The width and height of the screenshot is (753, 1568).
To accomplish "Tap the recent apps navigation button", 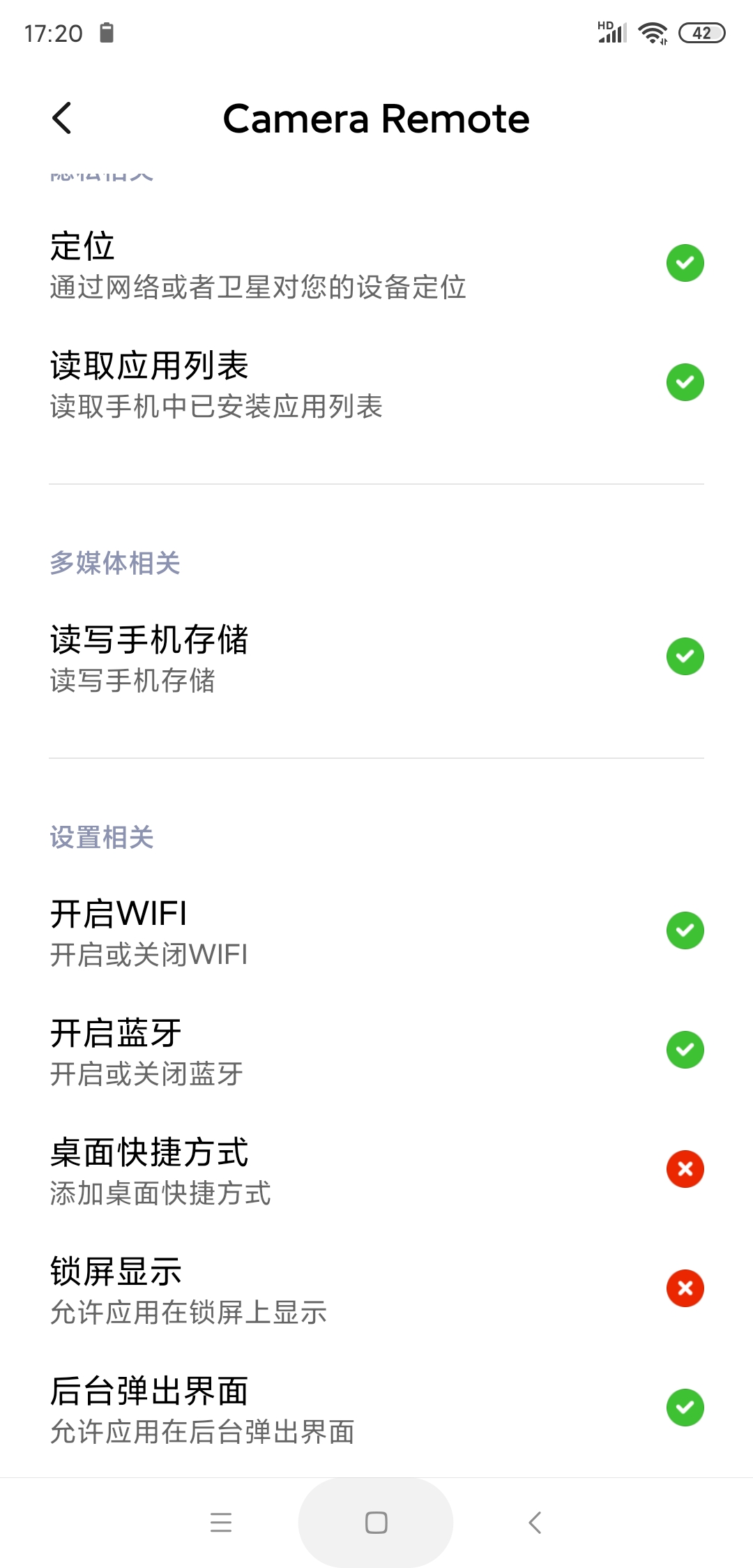I will pyautogui.click(x=221, y=1523).
